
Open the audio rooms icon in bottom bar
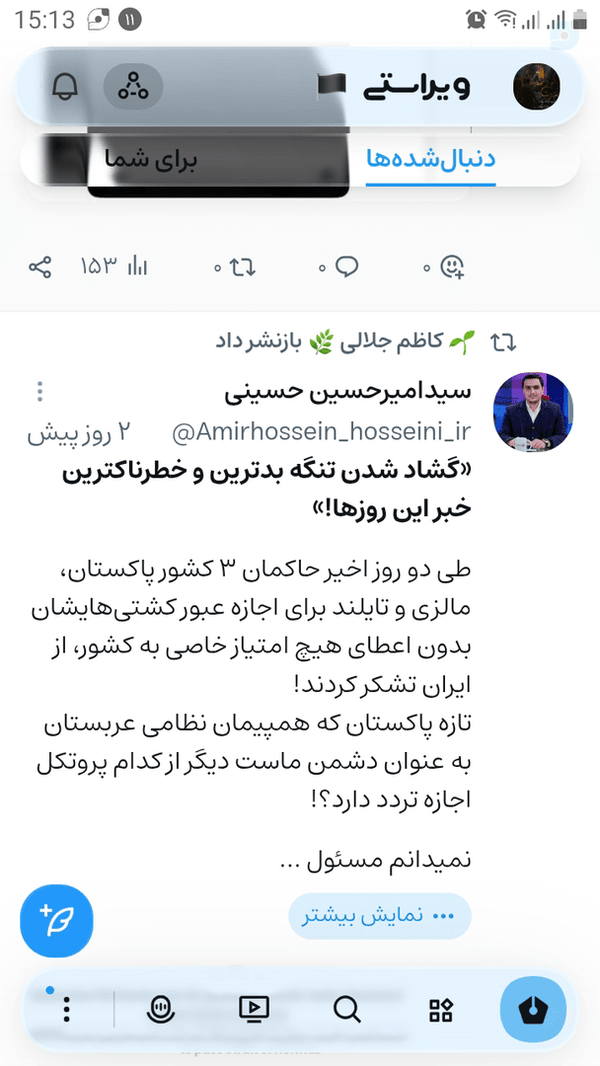161,1010
